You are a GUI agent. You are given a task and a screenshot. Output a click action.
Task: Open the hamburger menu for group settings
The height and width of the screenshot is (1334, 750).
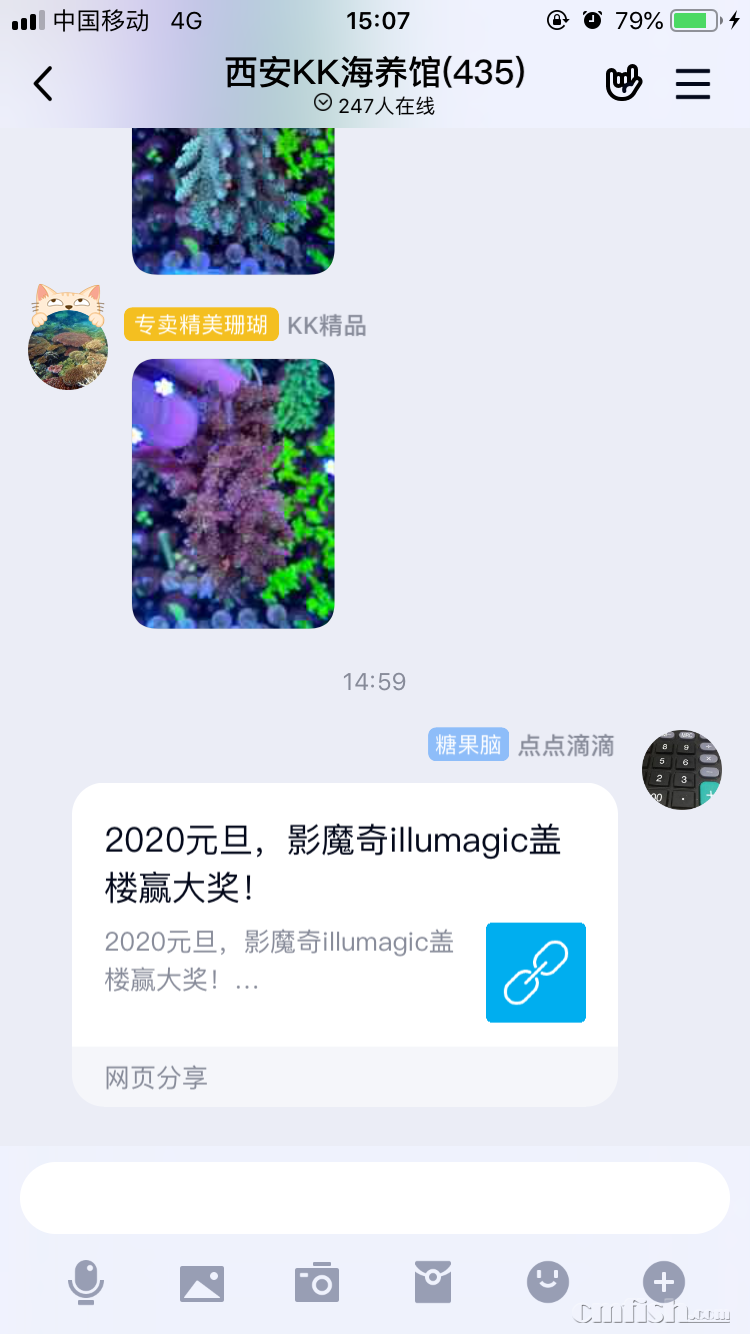point(693,83)
